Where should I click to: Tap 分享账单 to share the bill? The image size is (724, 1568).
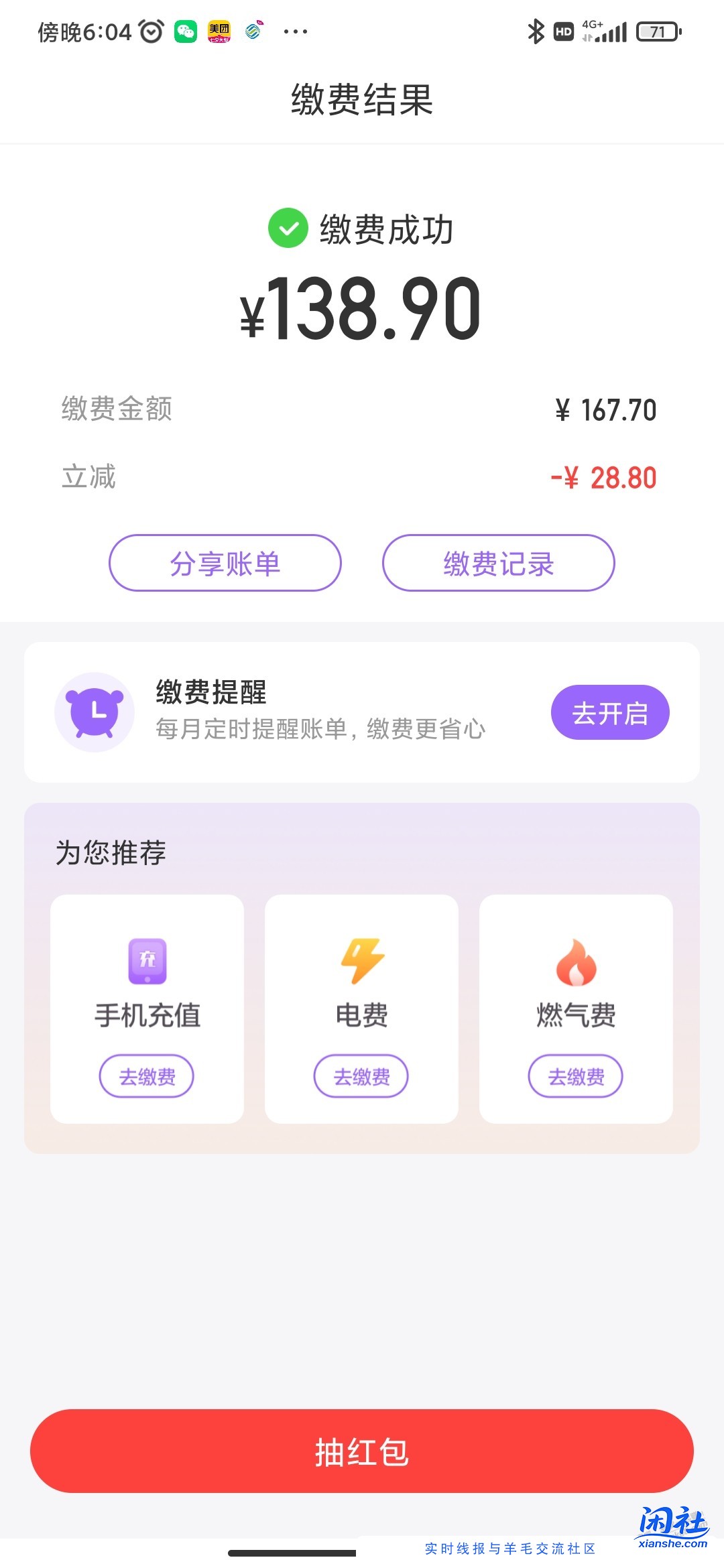click(x=225, y=564)
